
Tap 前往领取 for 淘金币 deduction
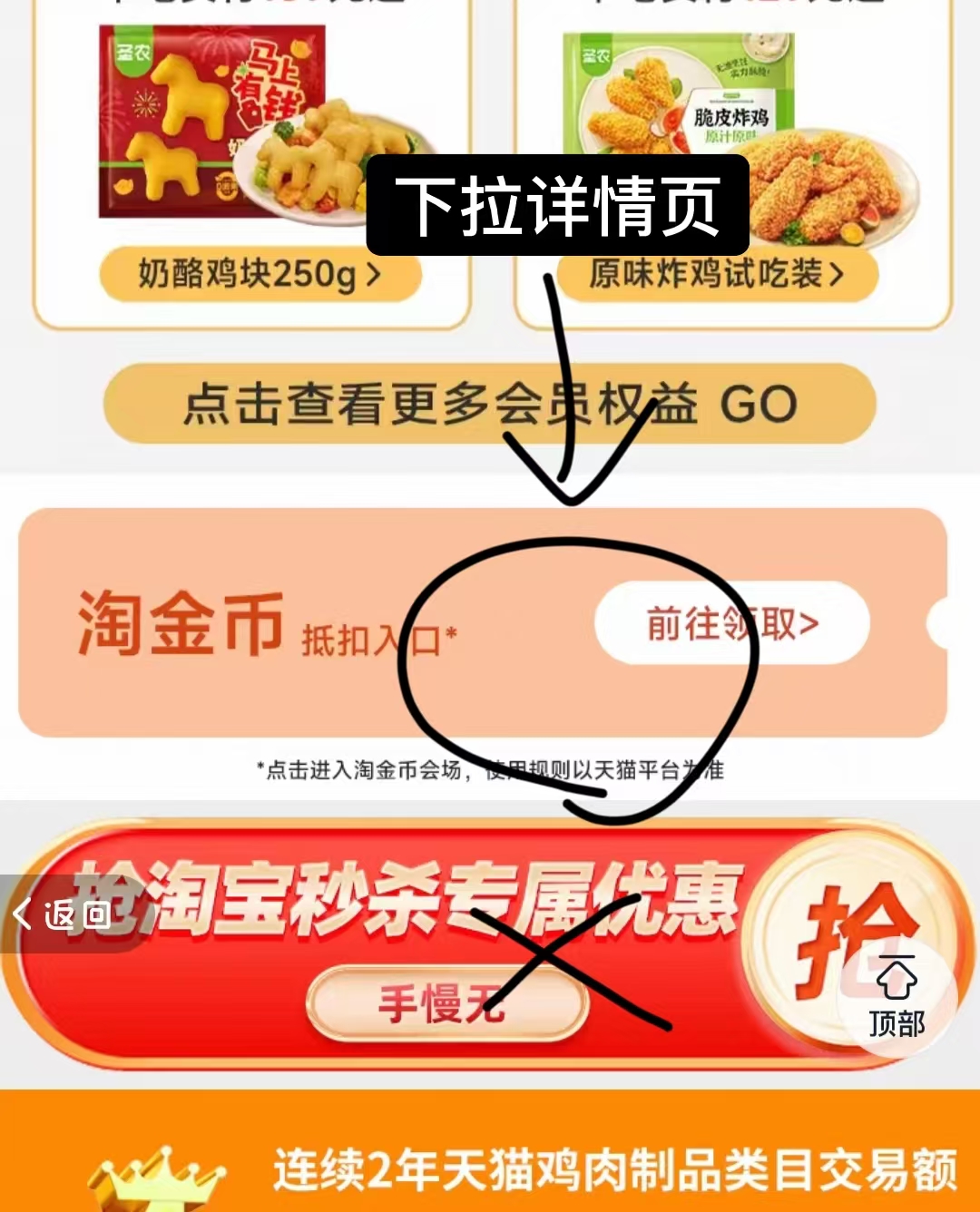[x=731, y=624]
